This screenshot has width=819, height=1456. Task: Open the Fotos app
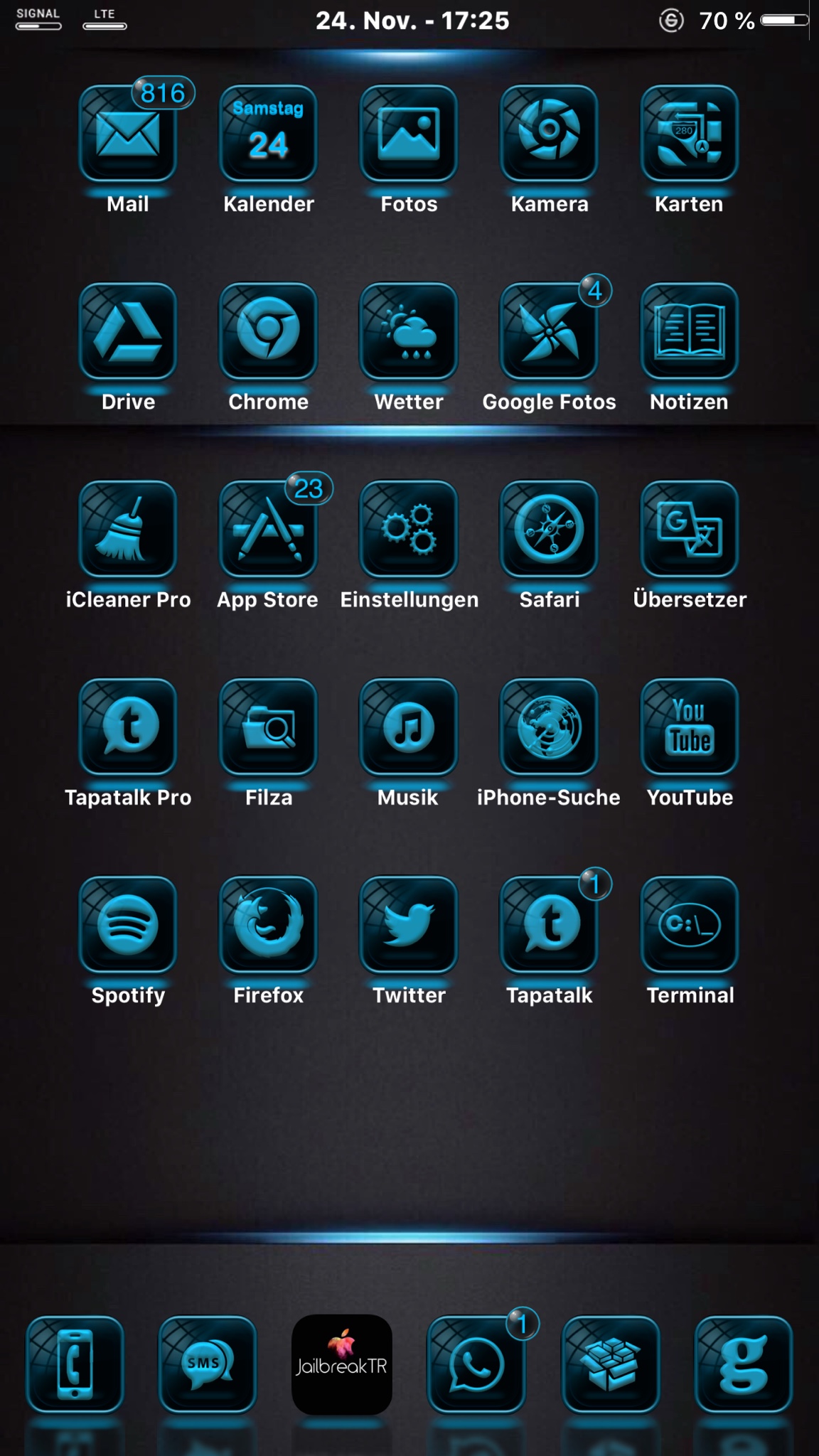(409, 134)
